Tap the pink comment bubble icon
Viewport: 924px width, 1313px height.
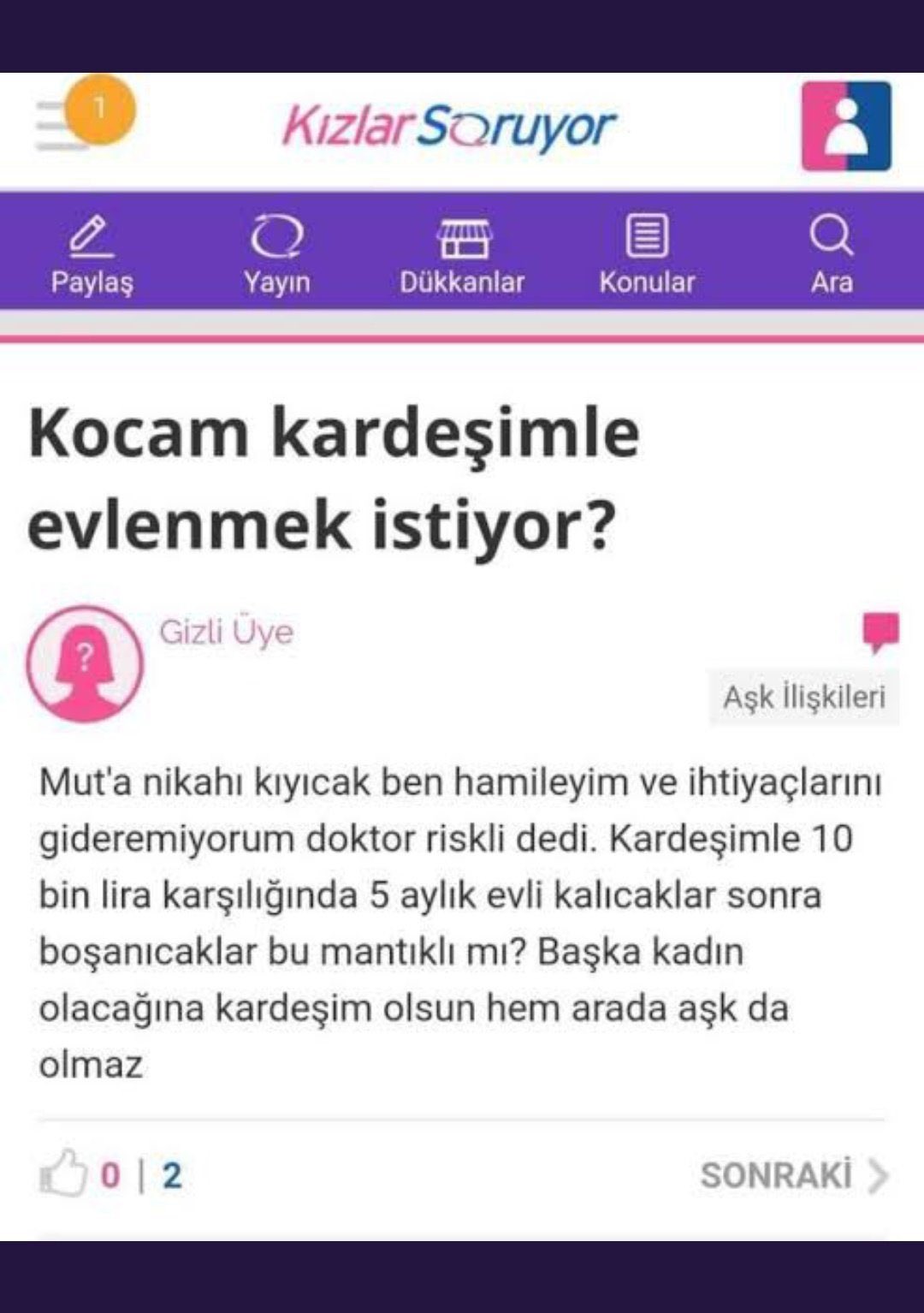880,632
